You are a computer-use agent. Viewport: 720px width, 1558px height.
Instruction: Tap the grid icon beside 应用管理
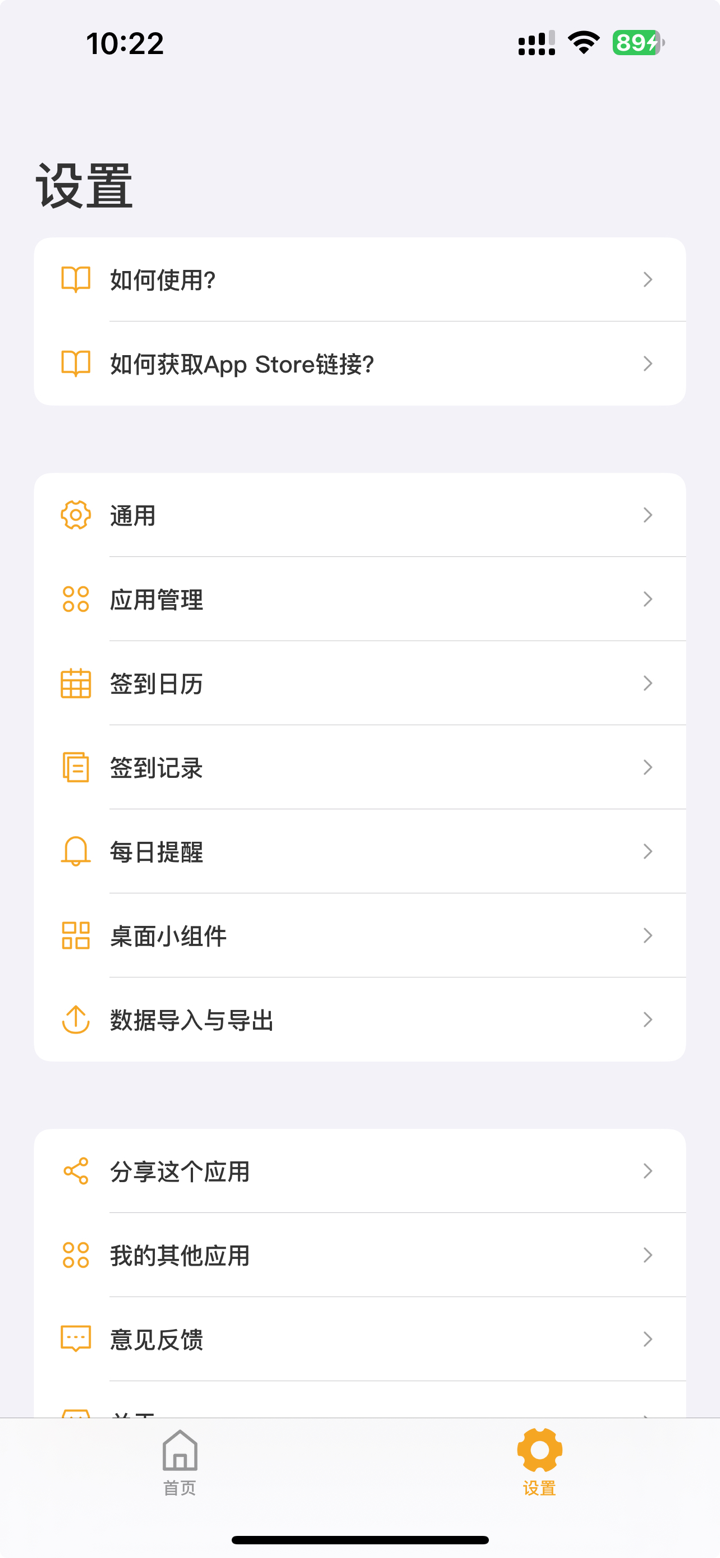pos(75,598)
